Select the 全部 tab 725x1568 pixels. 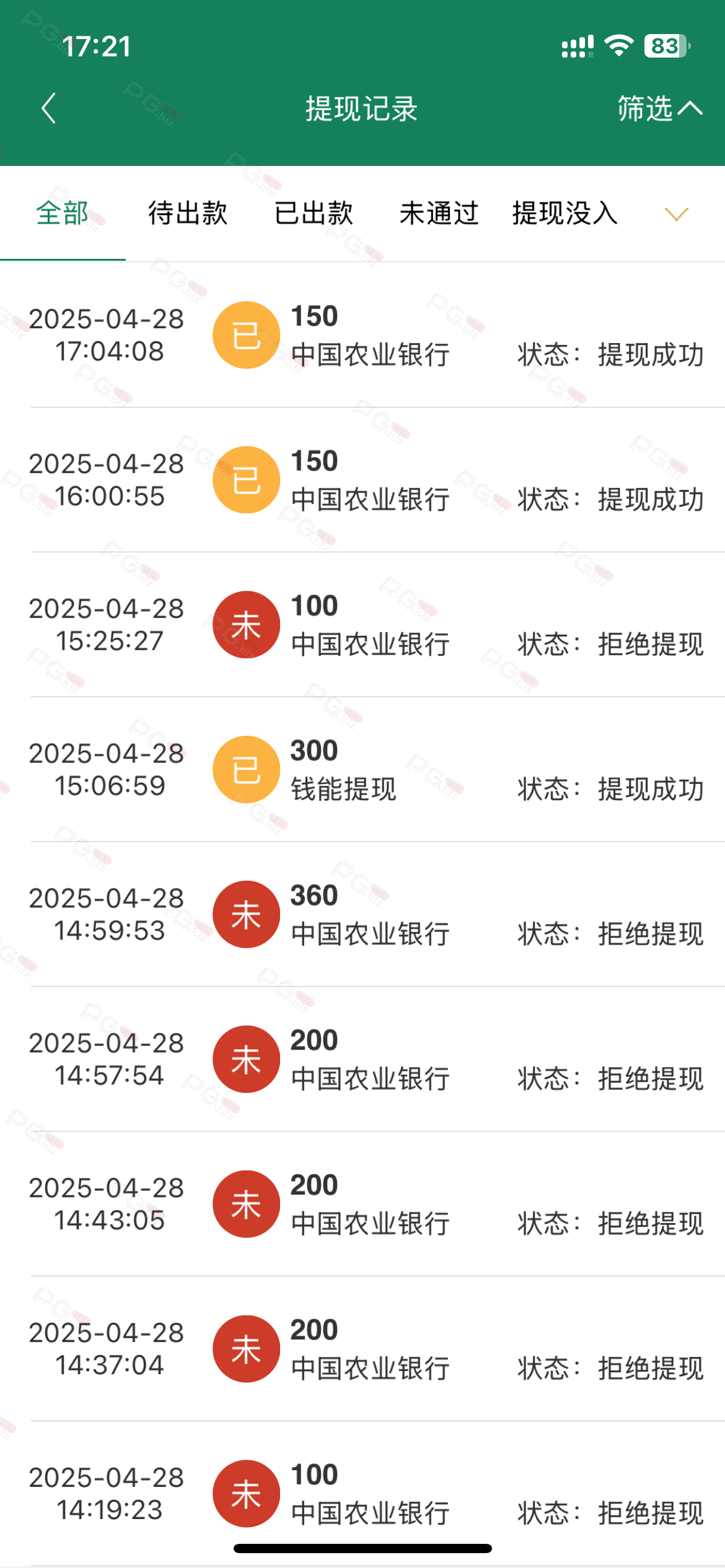(x=63, y=213)
